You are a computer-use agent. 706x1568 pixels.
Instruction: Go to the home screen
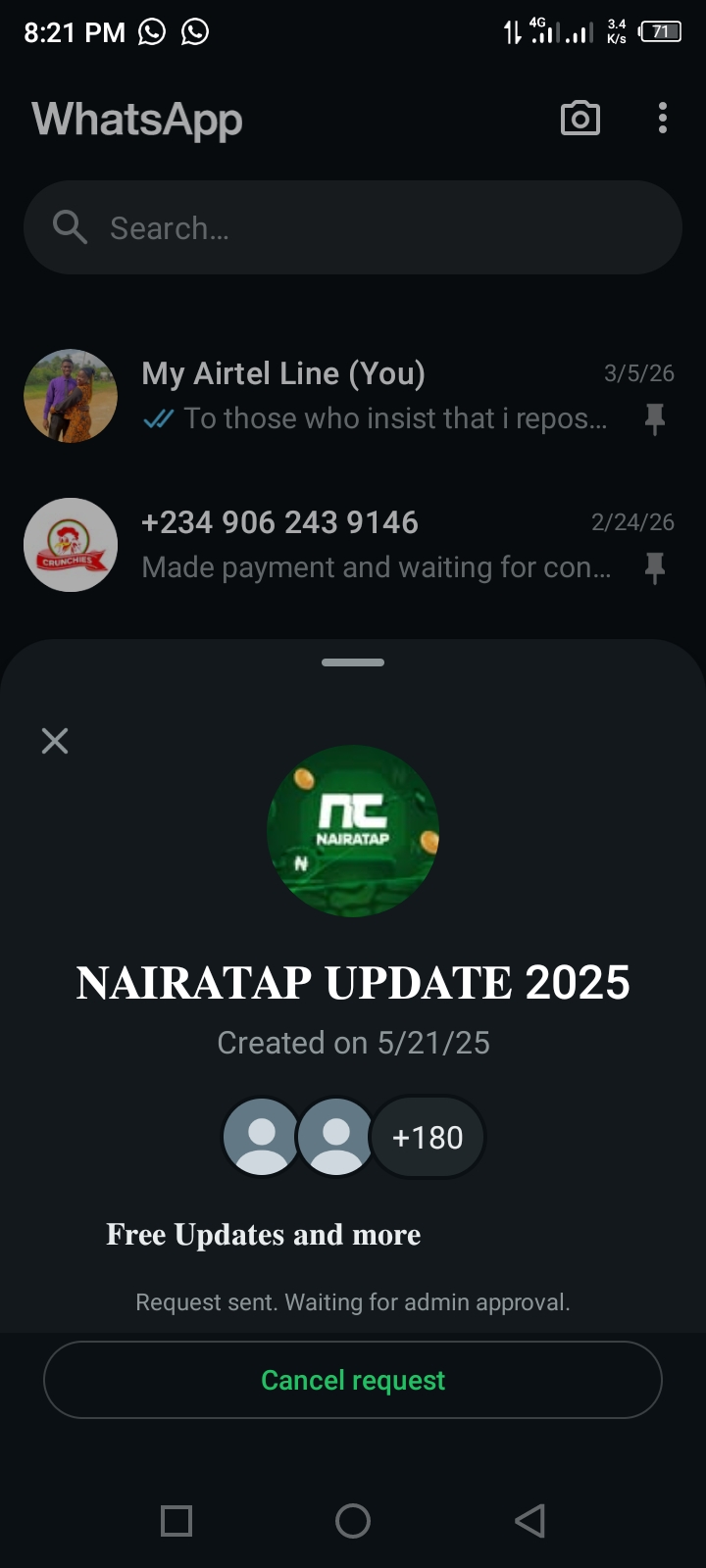[353, 1521]
